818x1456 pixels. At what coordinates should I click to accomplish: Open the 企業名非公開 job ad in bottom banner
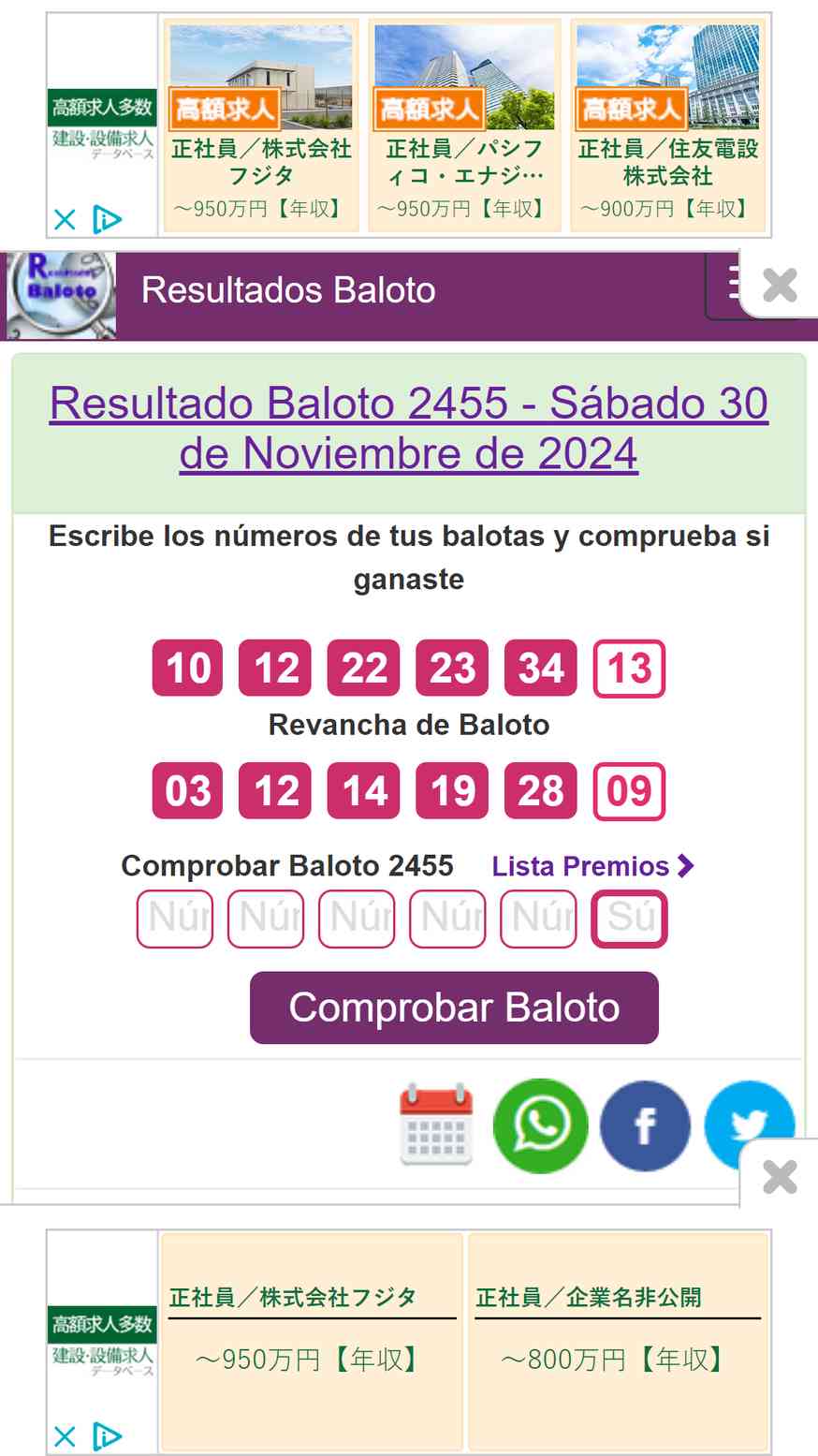[618, 1341]
